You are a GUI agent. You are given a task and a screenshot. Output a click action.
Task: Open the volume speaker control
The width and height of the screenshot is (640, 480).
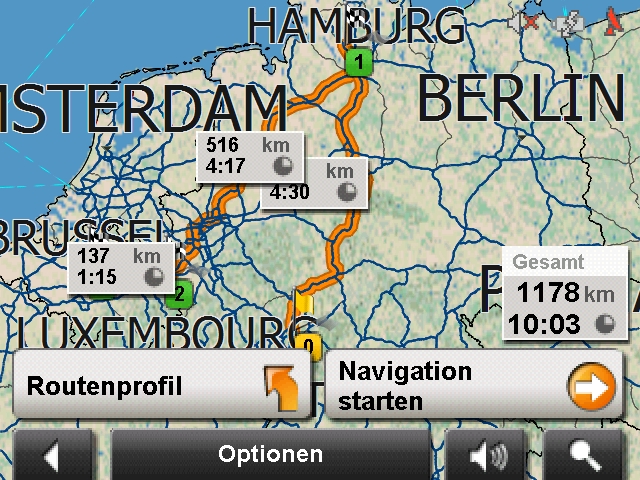click(488, 456)
